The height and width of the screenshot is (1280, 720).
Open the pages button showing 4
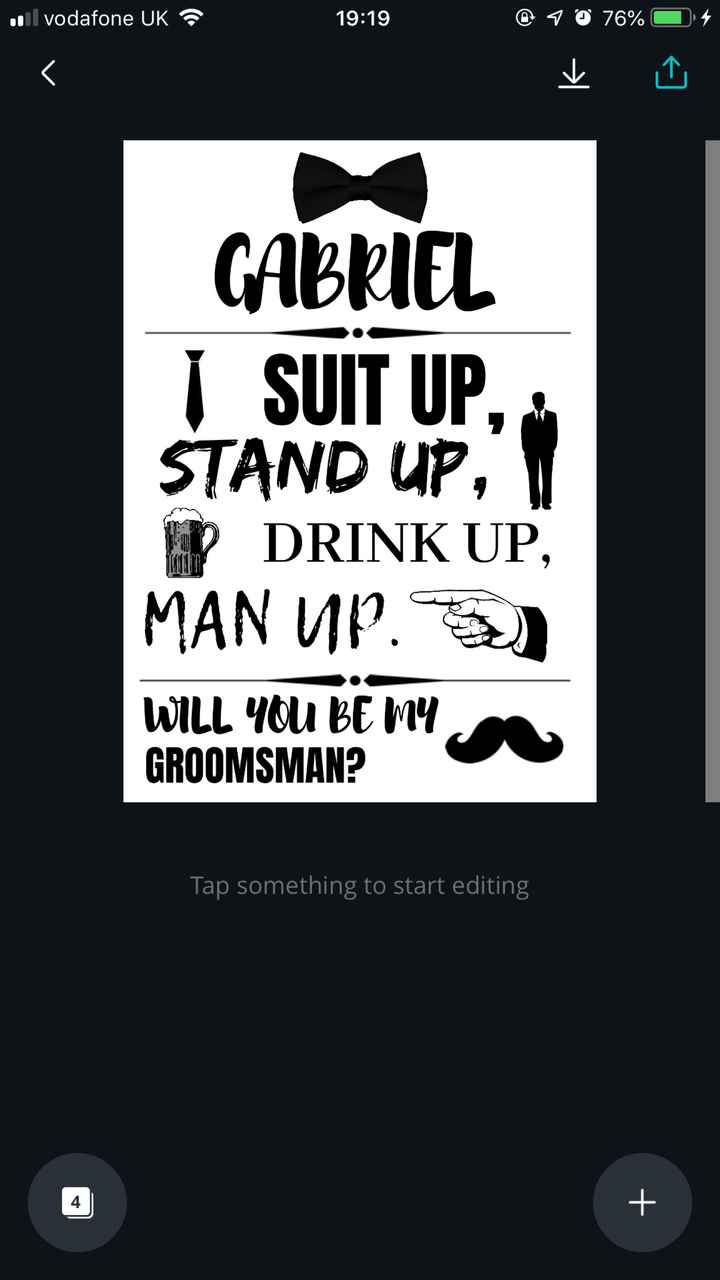click(x=77, y=1202)
